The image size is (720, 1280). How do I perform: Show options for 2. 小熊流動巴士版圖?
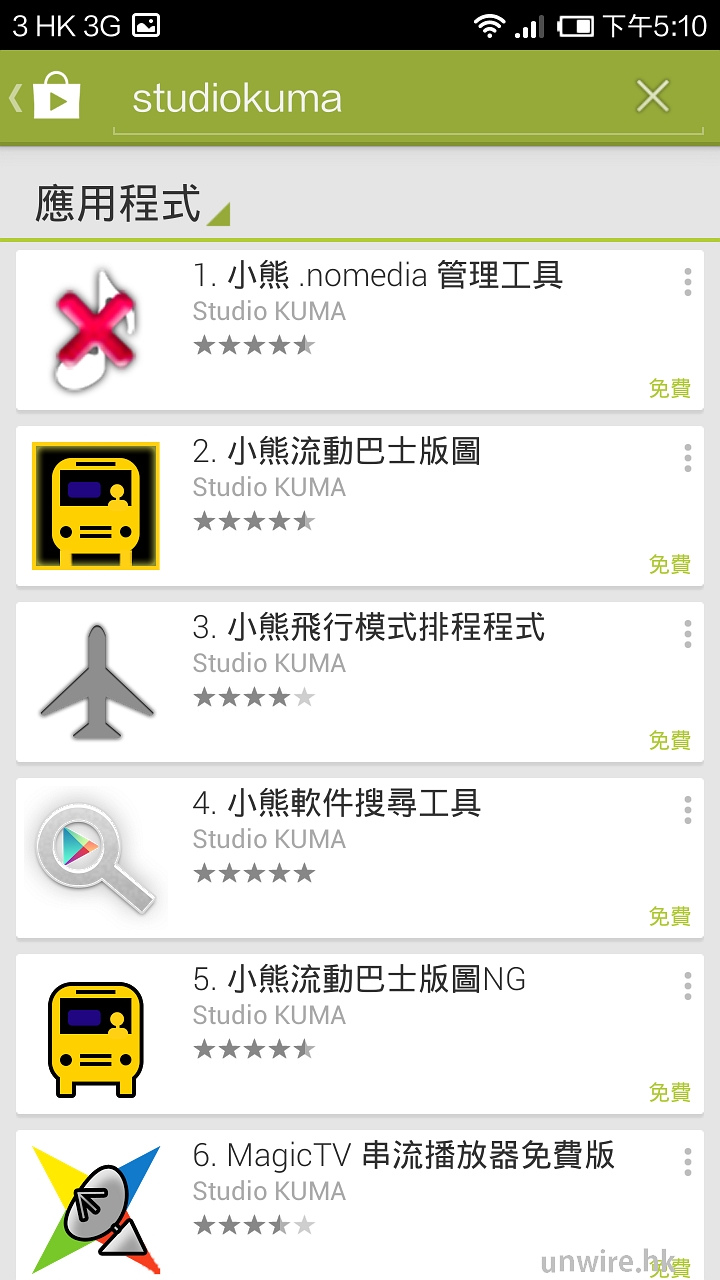point(687,459)
